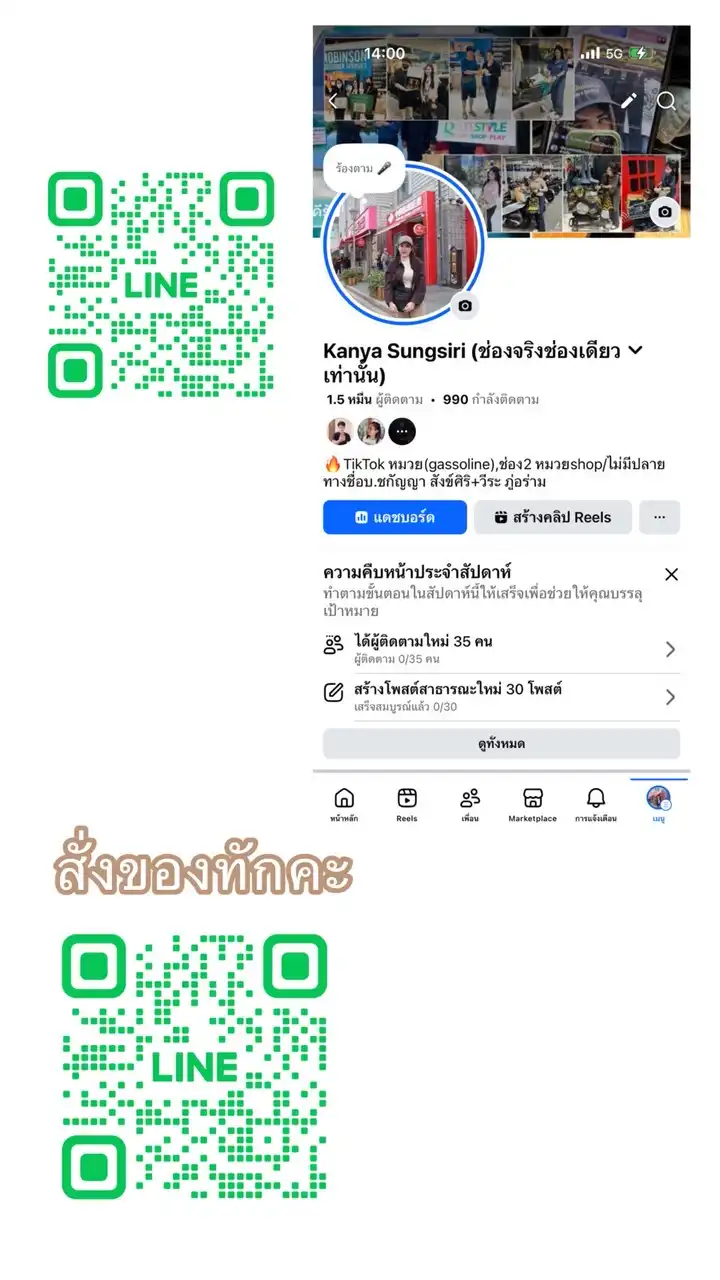720x1280 pixels.
Task: Open the แดชบอร์ด (Dashboard) button
Action: (396, 517)
